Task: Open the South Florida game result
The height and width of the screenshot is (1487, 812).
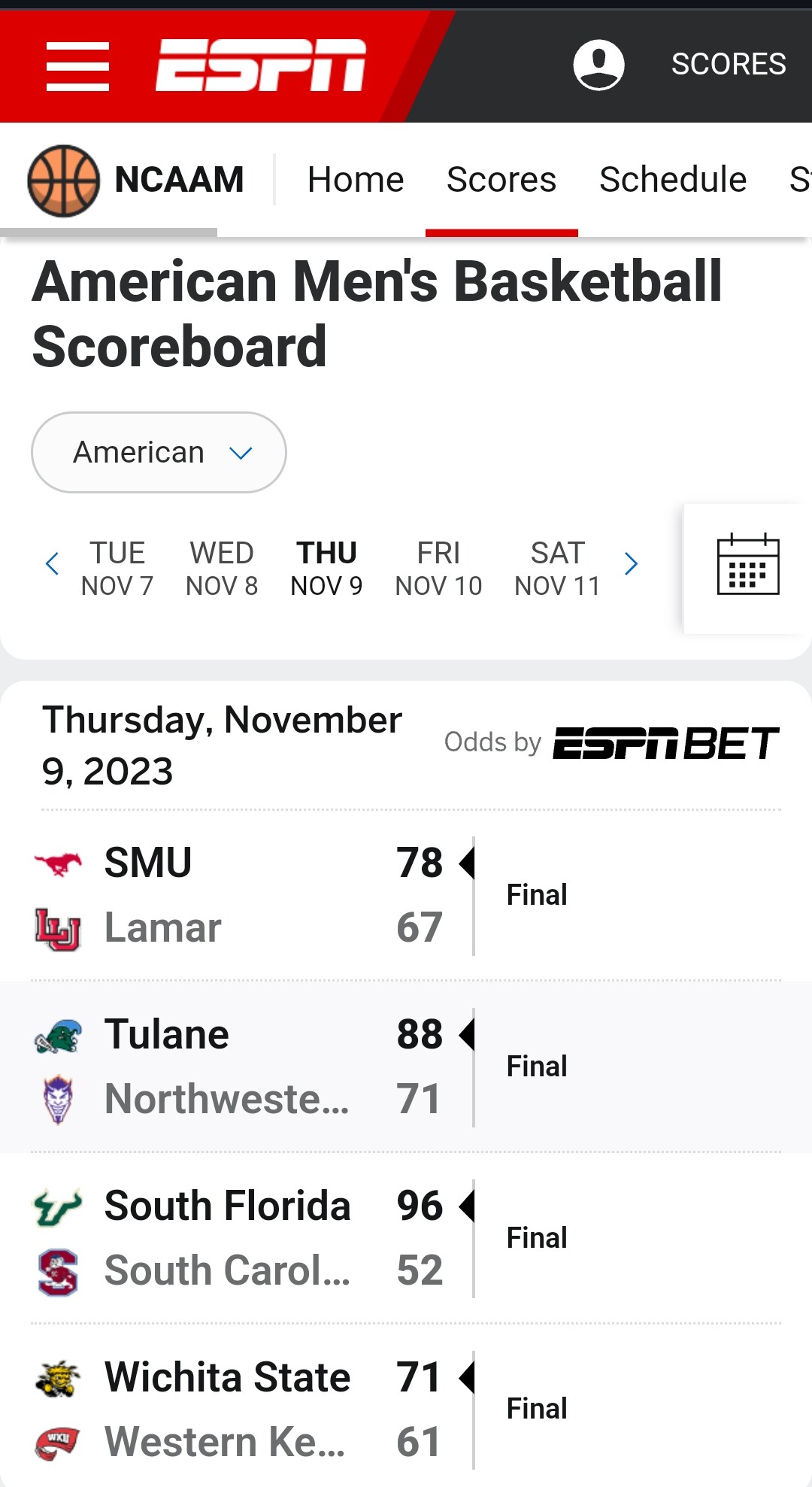Action: [406, 1238]
